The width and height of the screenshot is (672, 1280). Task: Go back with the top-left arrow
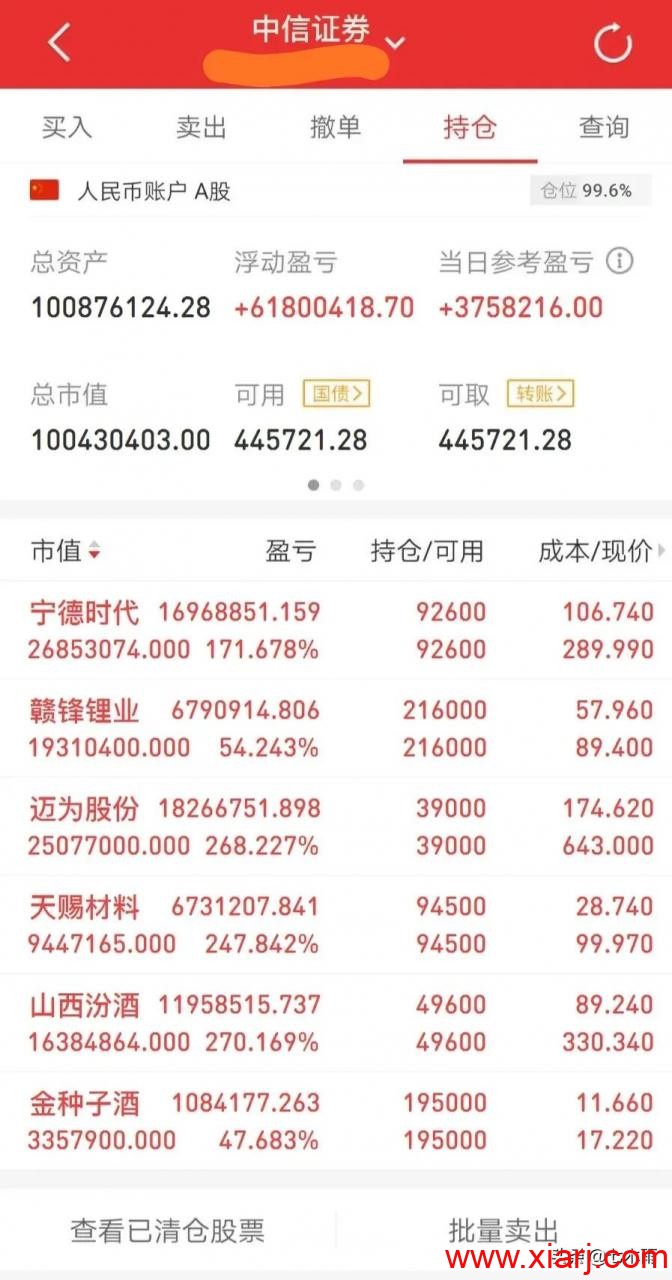[x=59, y=43]
